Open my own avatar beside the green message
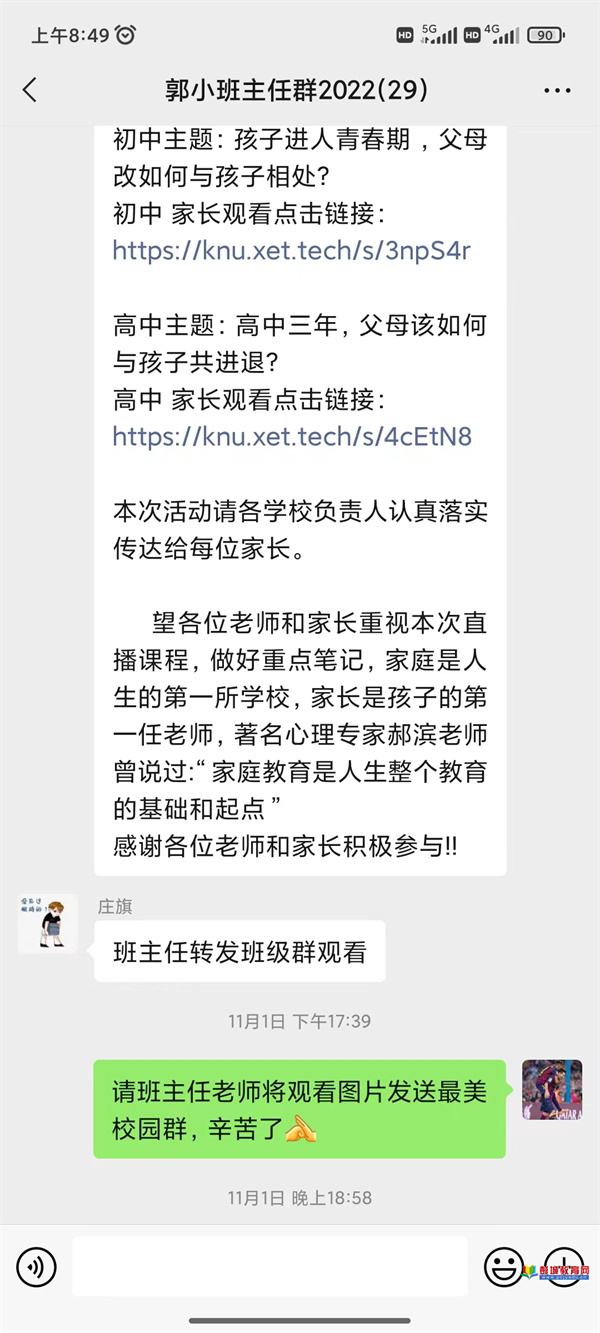 [x=551, y=1089]
